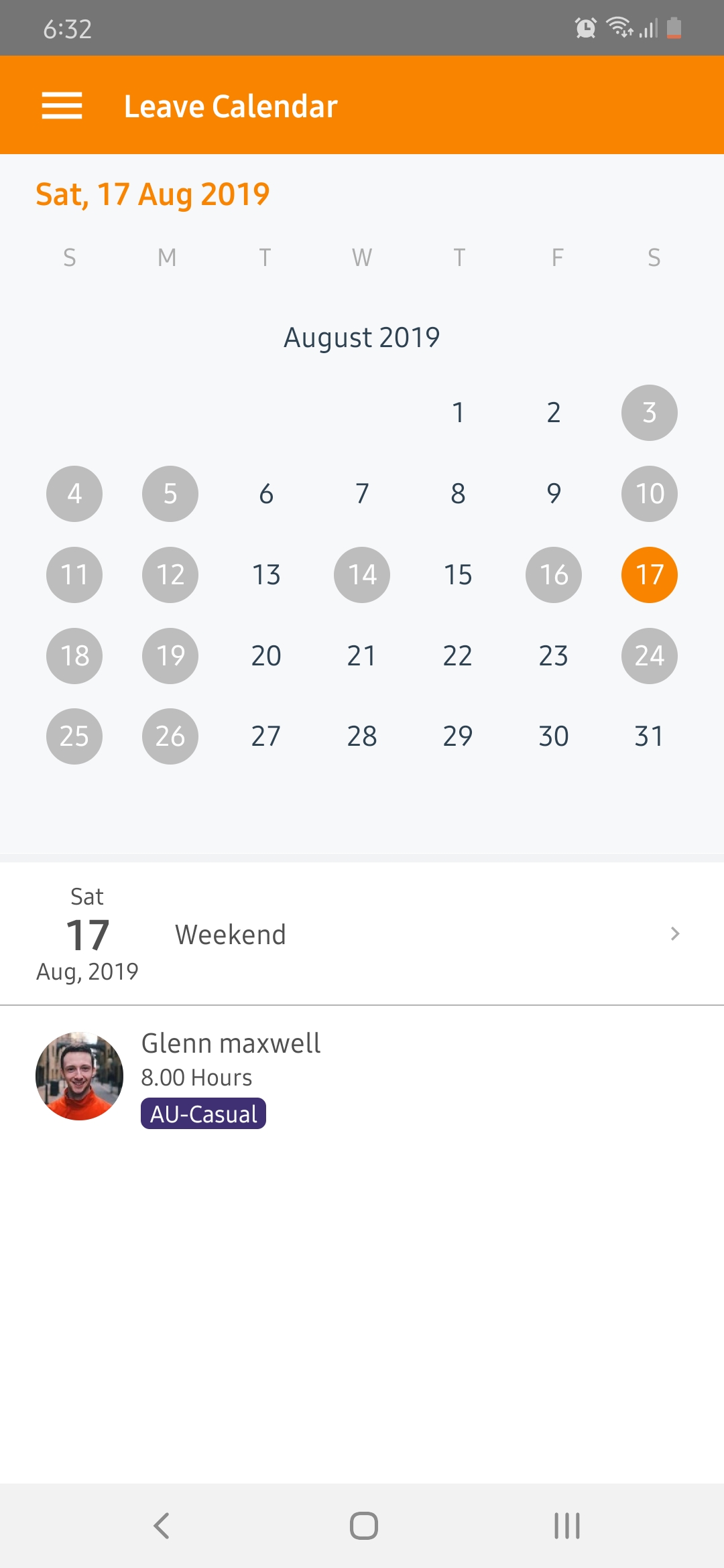Deselect the highlighted August 17 date
This screenshot has width=724, height=1568.
coord(648,574)
